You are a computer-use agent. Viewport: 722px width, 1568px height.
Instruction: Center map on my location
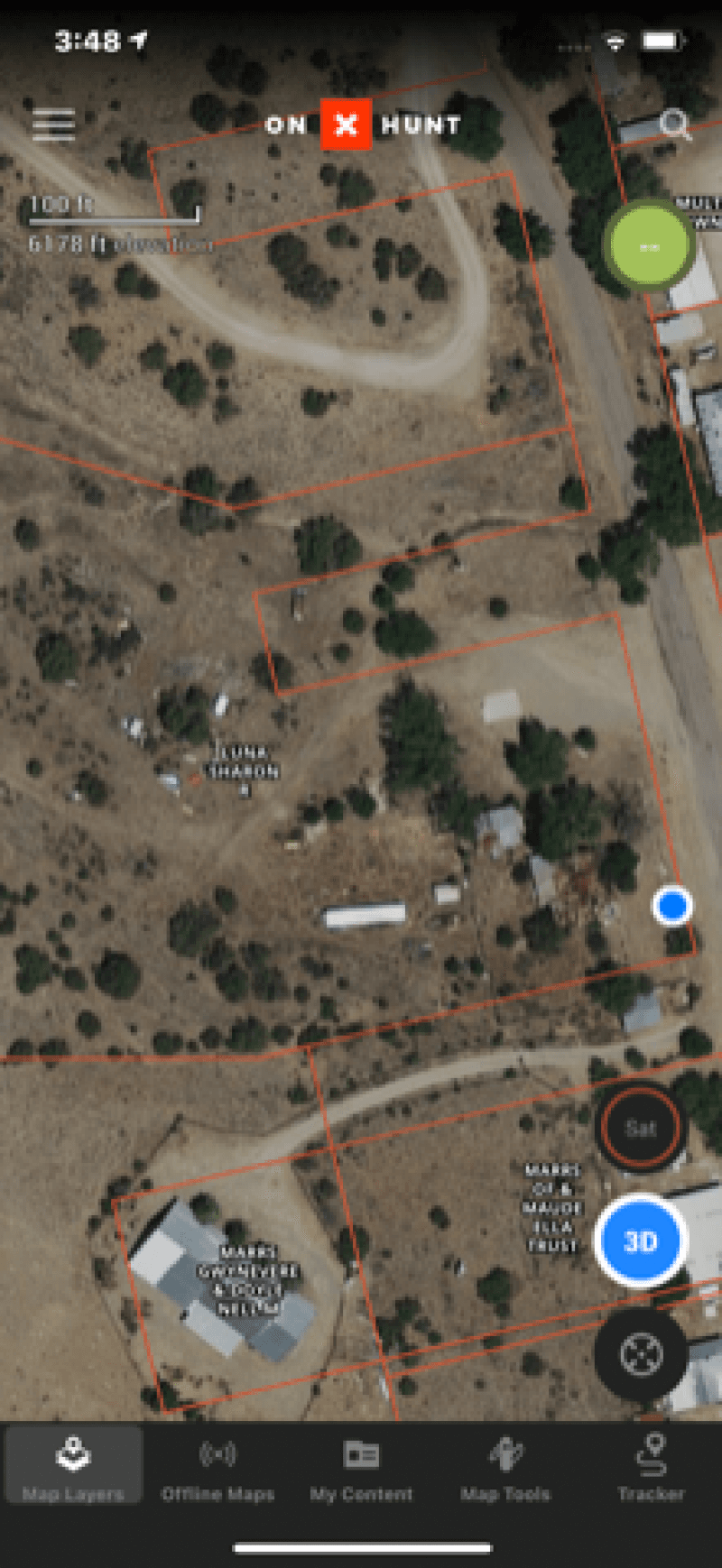(x=641, y=1353)
